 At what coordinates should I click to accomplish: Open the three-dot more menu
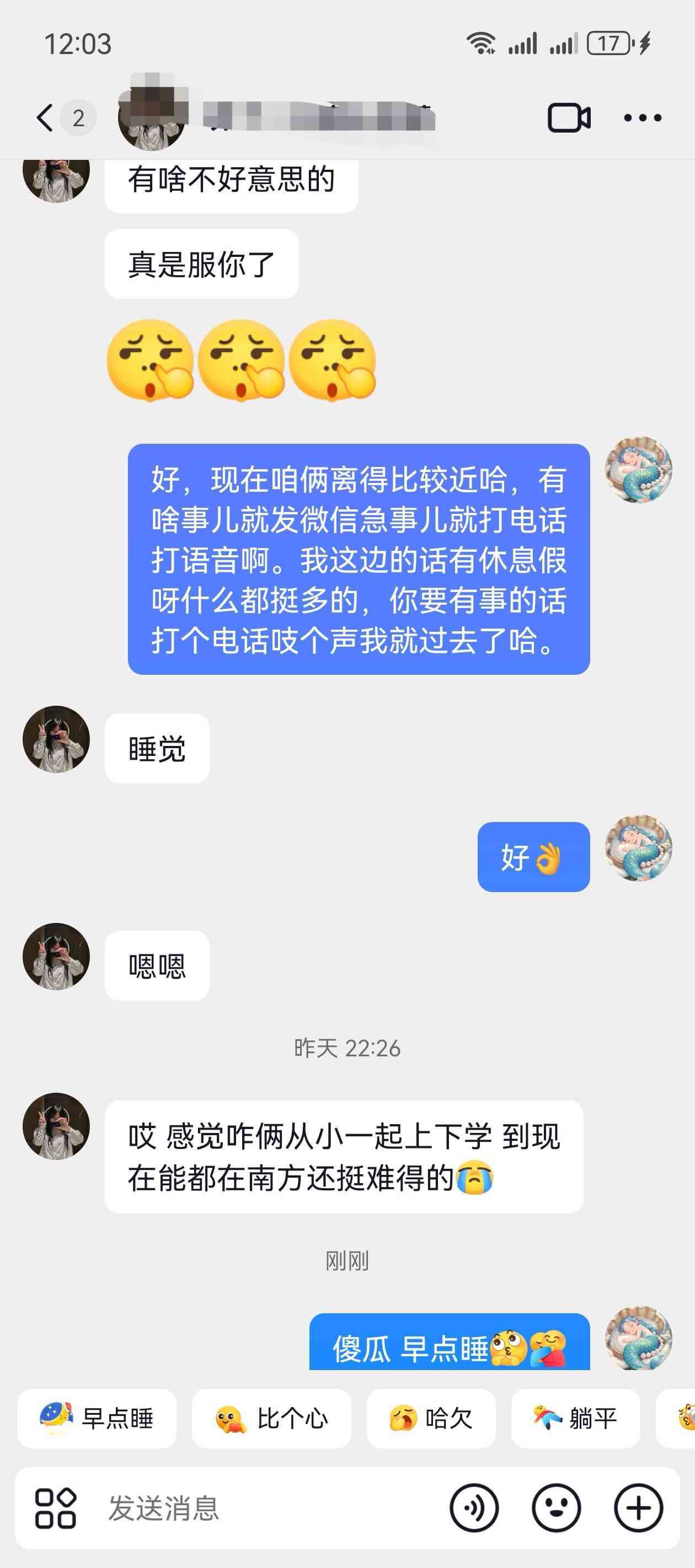pyautogui.click(x=642, y=118)
